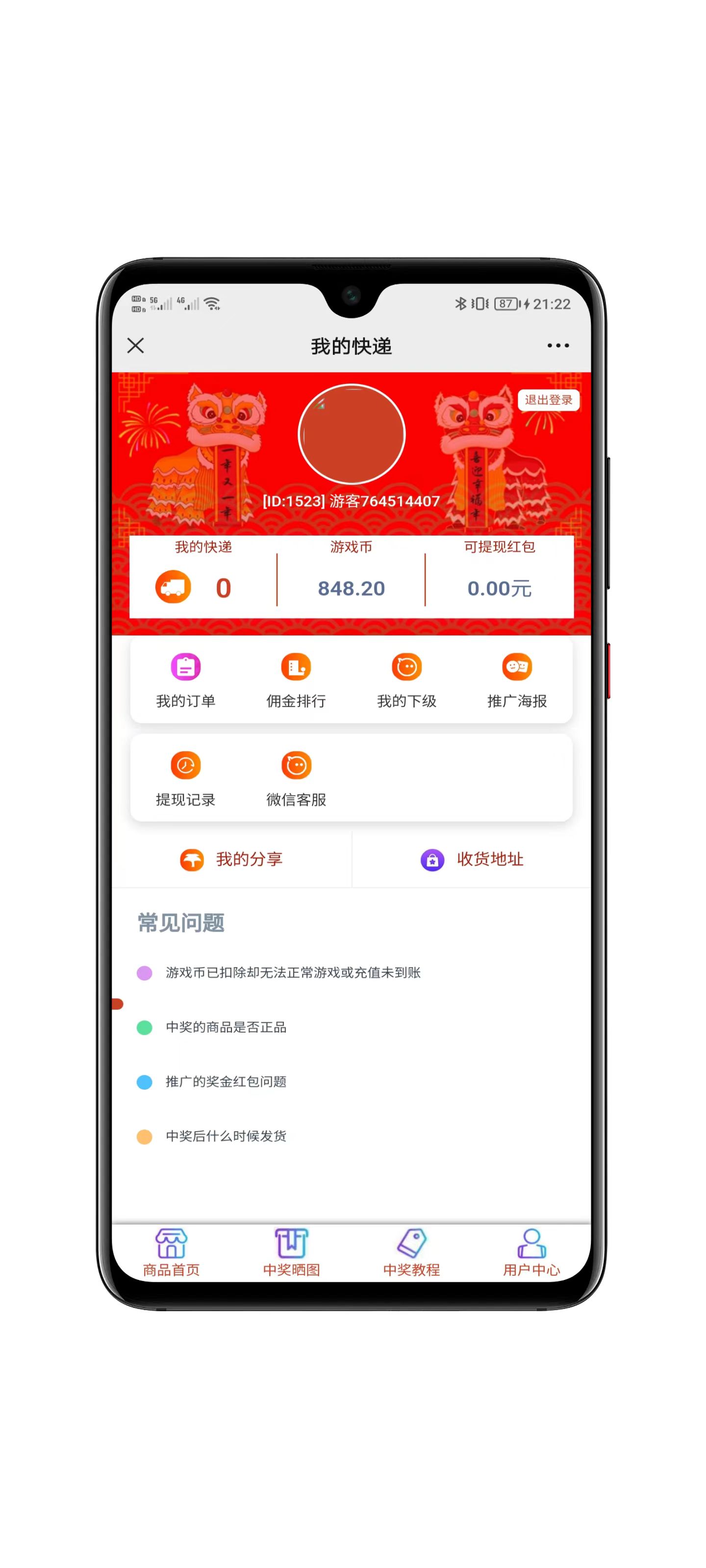Open 我的分享
Screen dimensions: 706x1568
pos(231,859)
